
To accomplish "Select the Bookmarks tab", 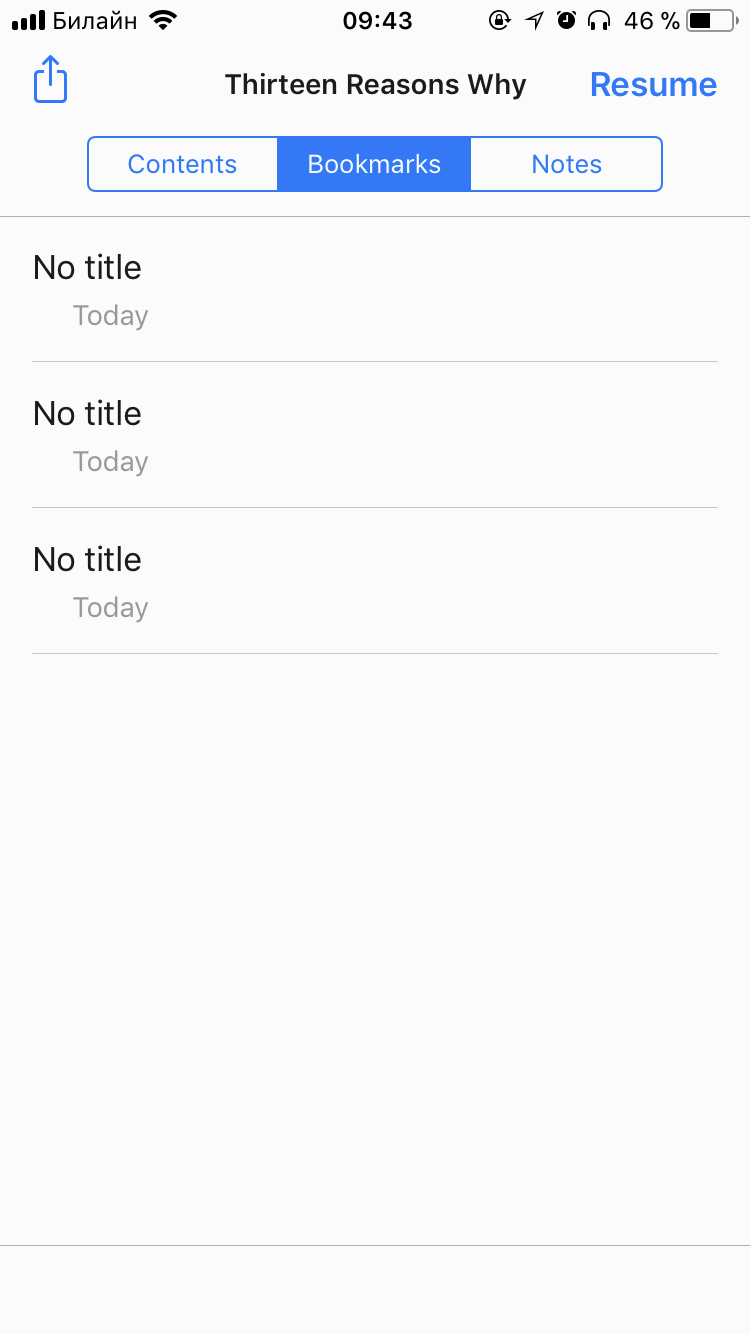I will (374, 163).
